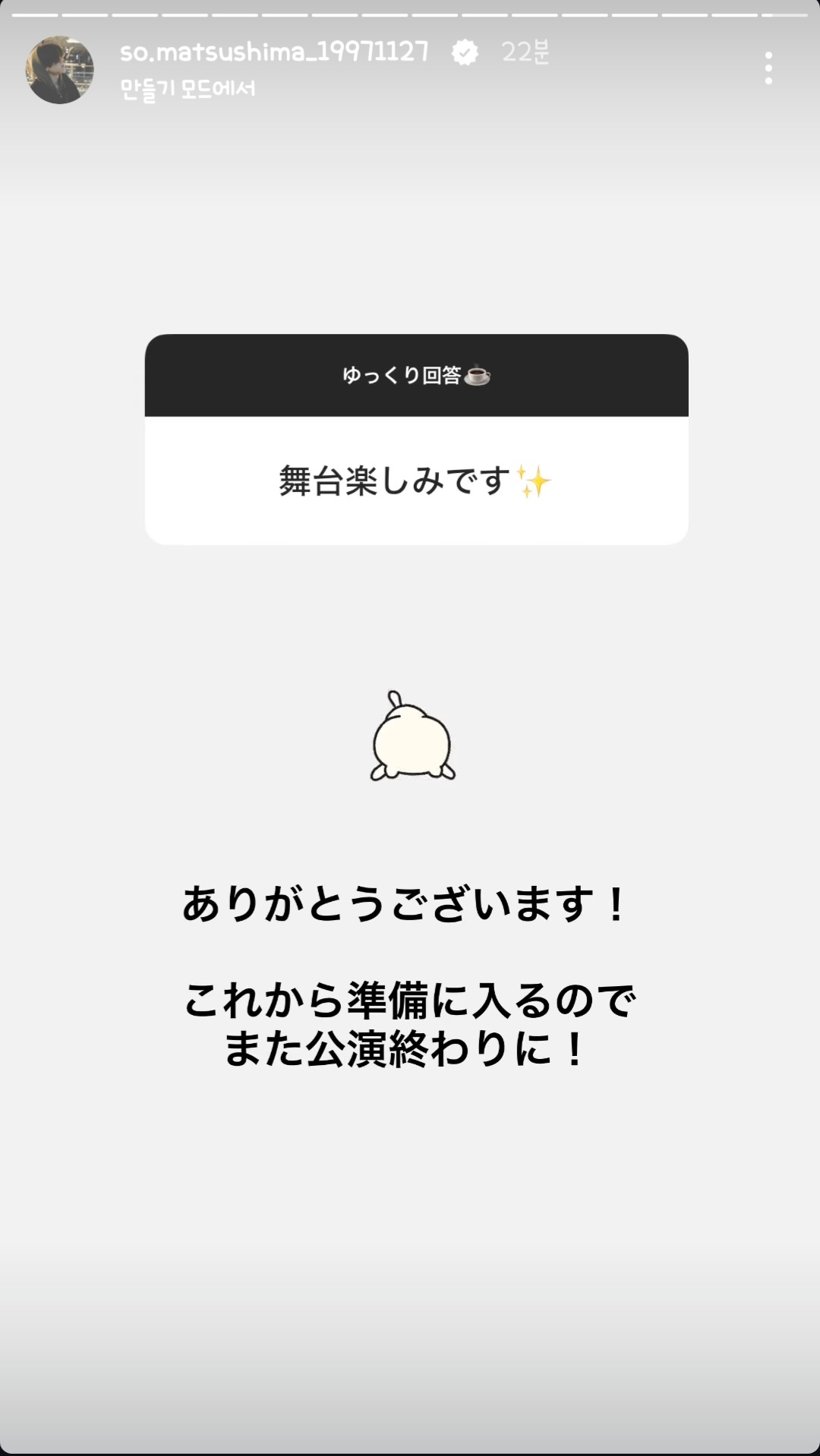The image size is (820, 1456).
Task: Open the story overflow menu
Action: tap(768, 68)
